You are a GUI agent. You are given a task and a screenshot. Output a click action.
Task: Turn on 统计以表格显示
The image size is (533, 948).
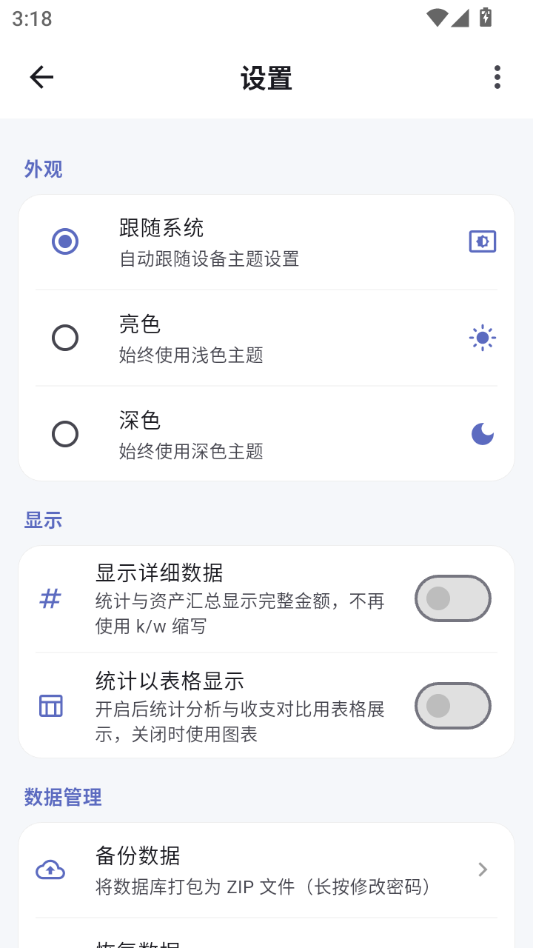[453, 706]
